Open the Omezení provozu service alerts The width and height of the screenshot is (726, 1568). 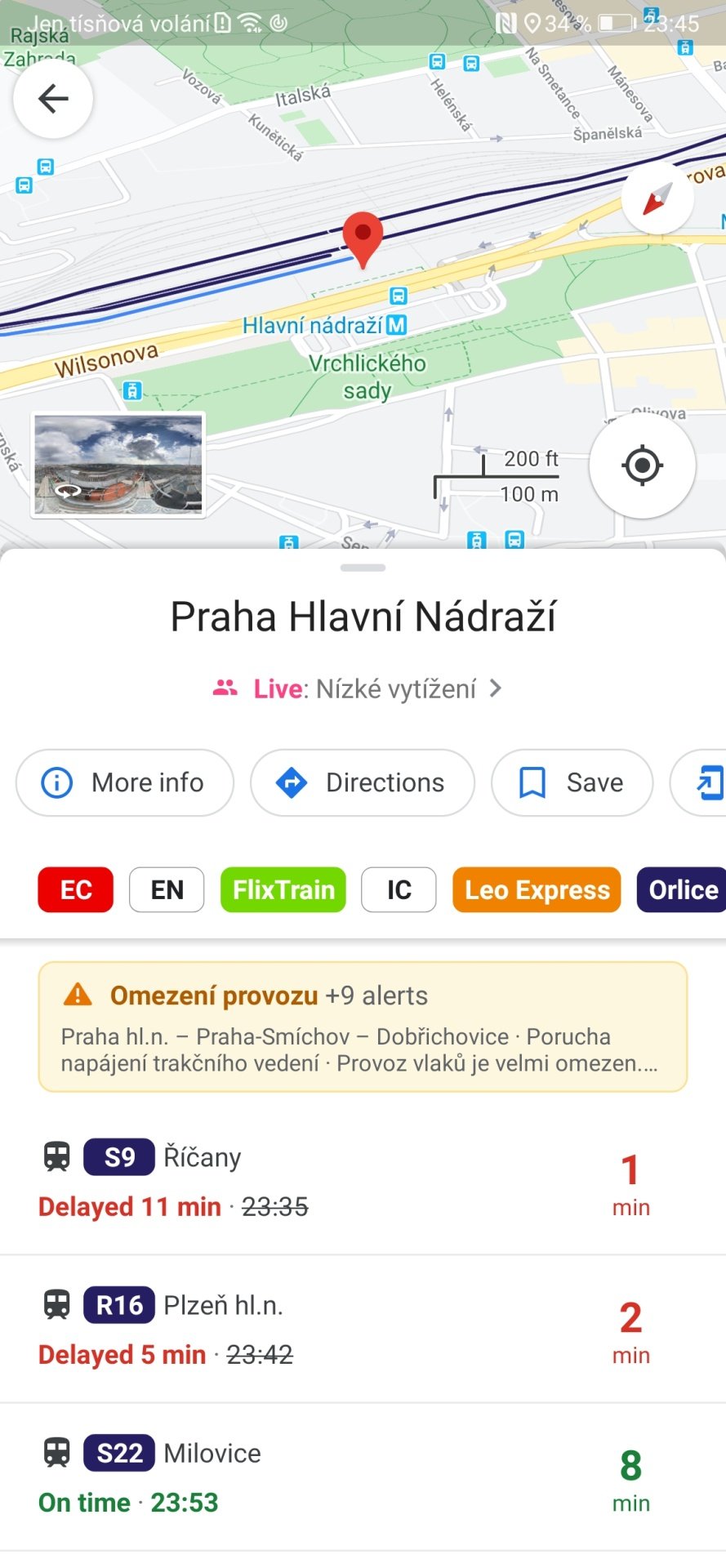(363, 1027)
